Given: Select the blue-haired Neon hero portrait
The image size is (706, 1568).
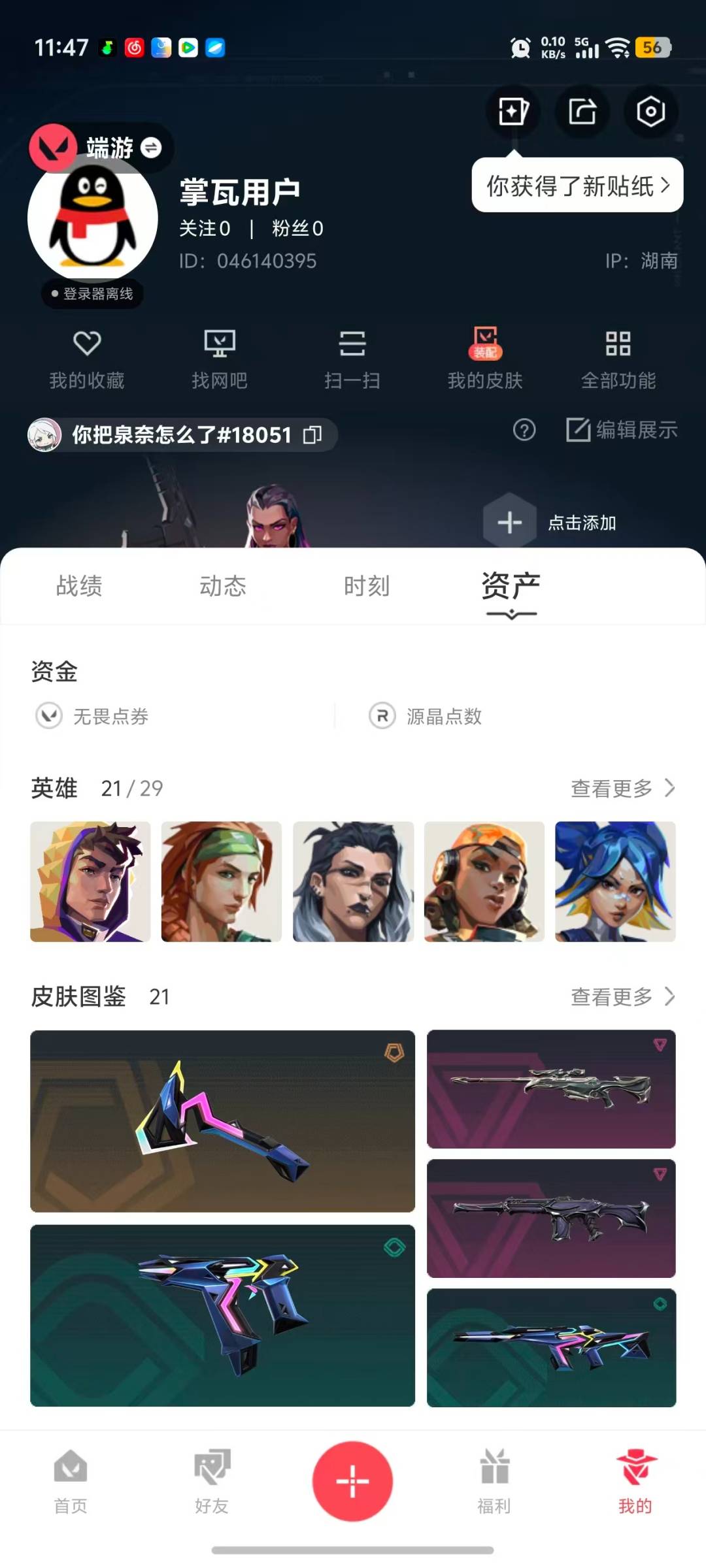Looking at the screenshot, I should point(616,881).
